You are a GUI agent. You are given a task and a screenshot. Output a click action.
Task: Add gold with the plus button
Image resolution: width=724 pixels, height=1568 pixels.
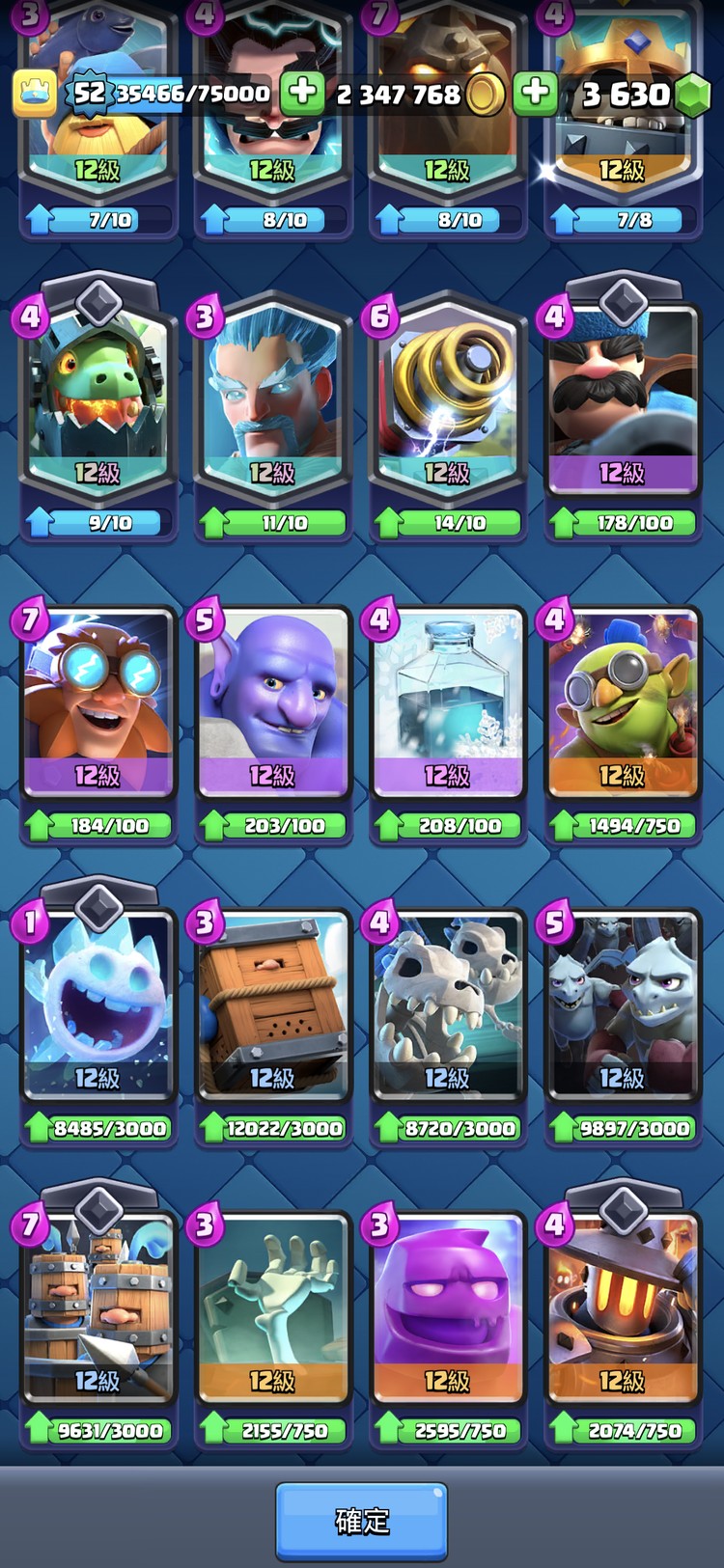[x=535, y=93]
